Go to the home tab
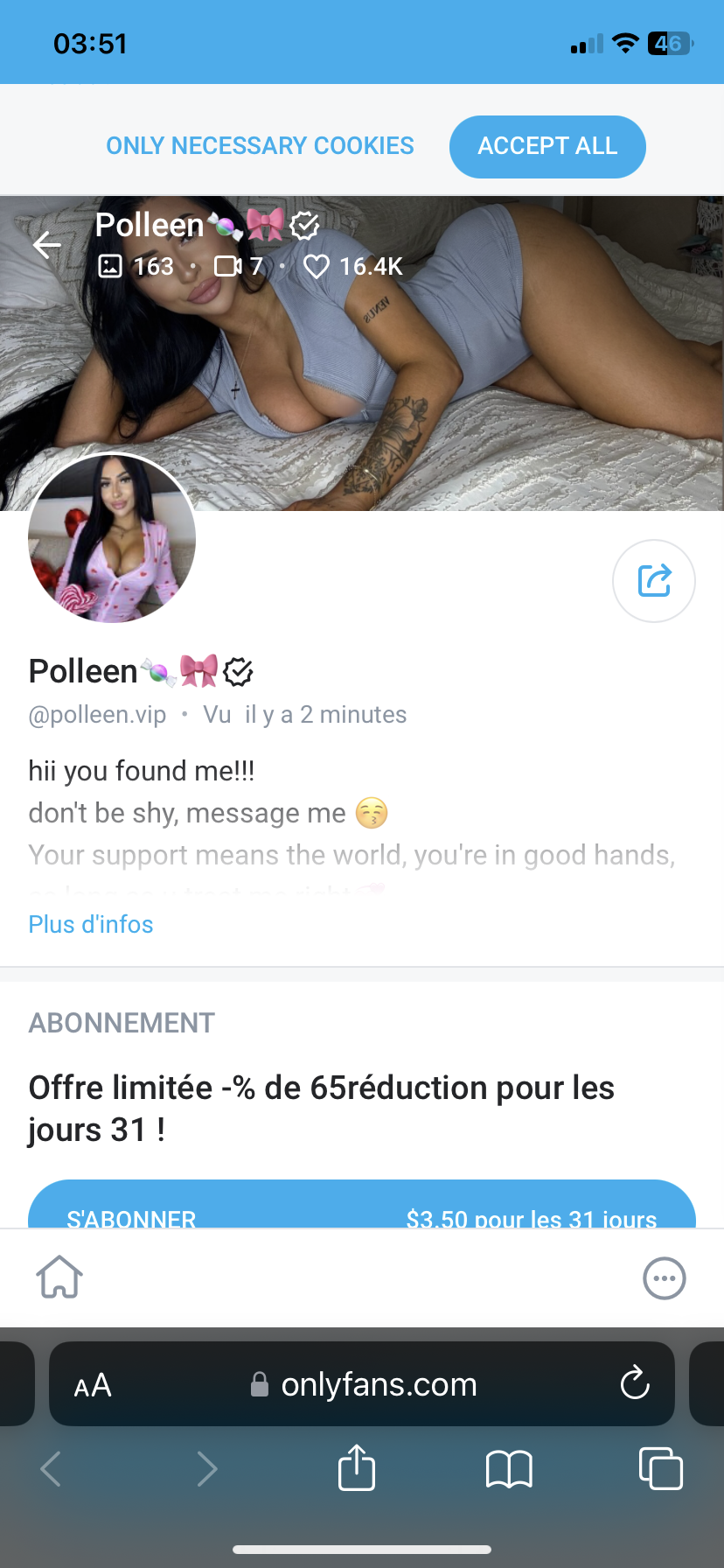Image resolution: width=724 pixels, height=1568 pixels. pos(59,1278)
